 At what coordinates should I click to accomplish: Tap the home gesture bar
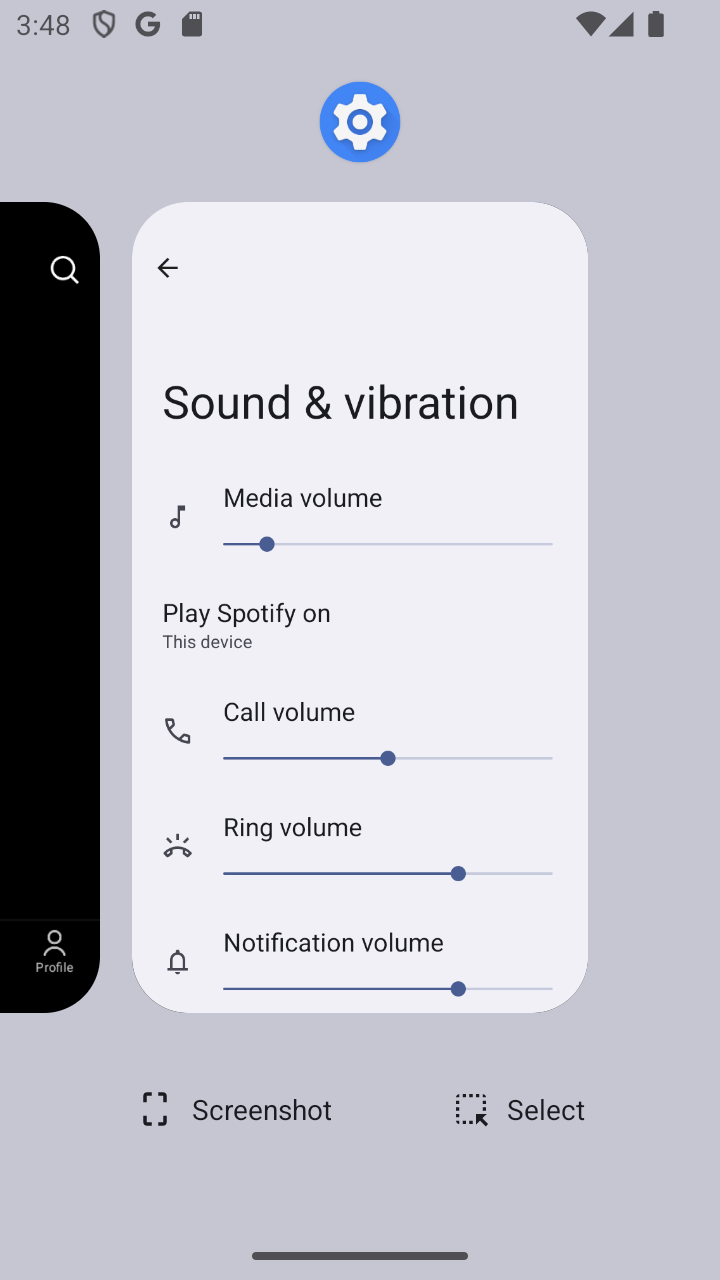click(x=360, y=1256)
